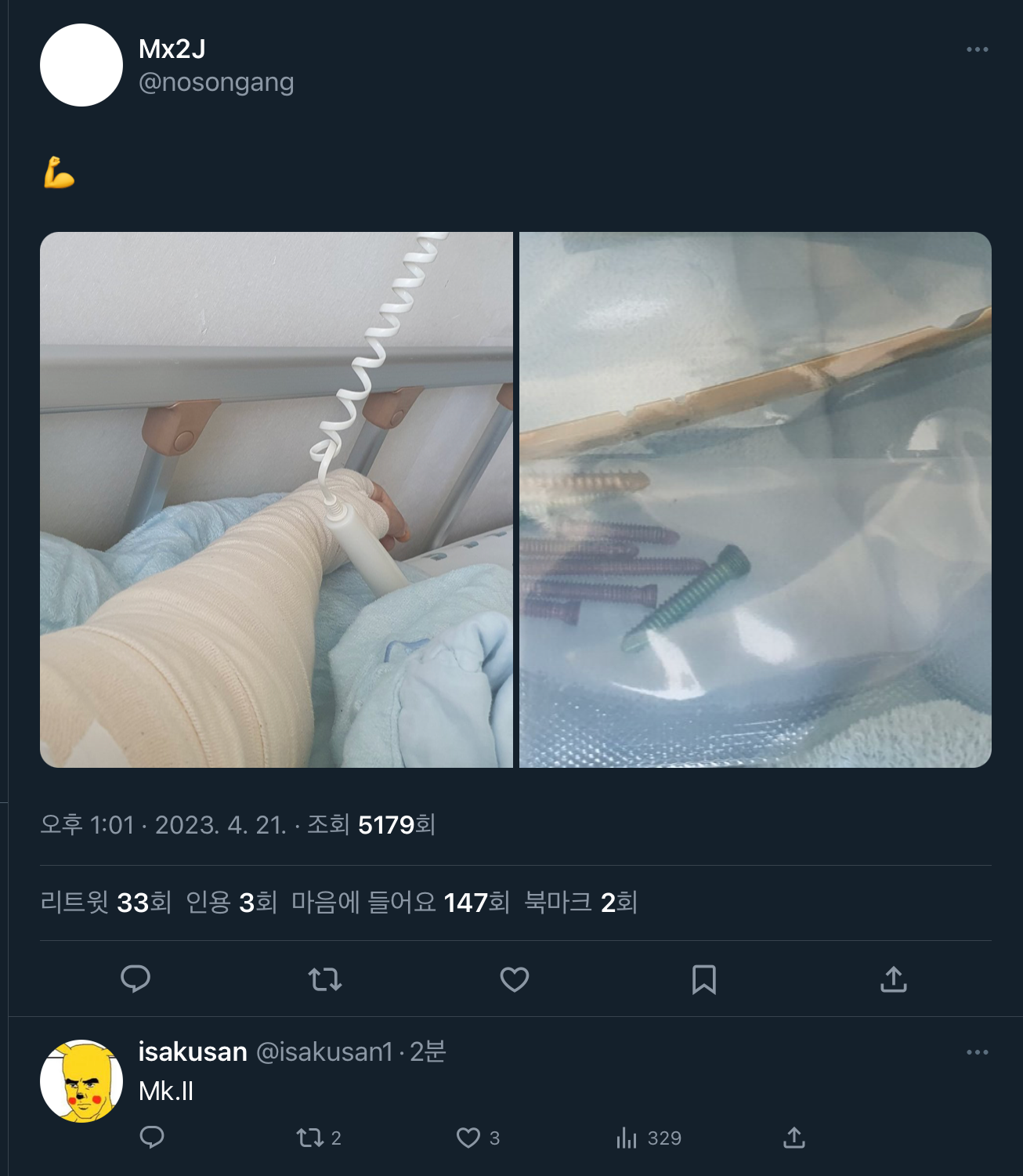Open isakusan's profile from the handle @isakusan1
The width and height of the screenshot is (1023, 1176).
(x=325, y=1053)
